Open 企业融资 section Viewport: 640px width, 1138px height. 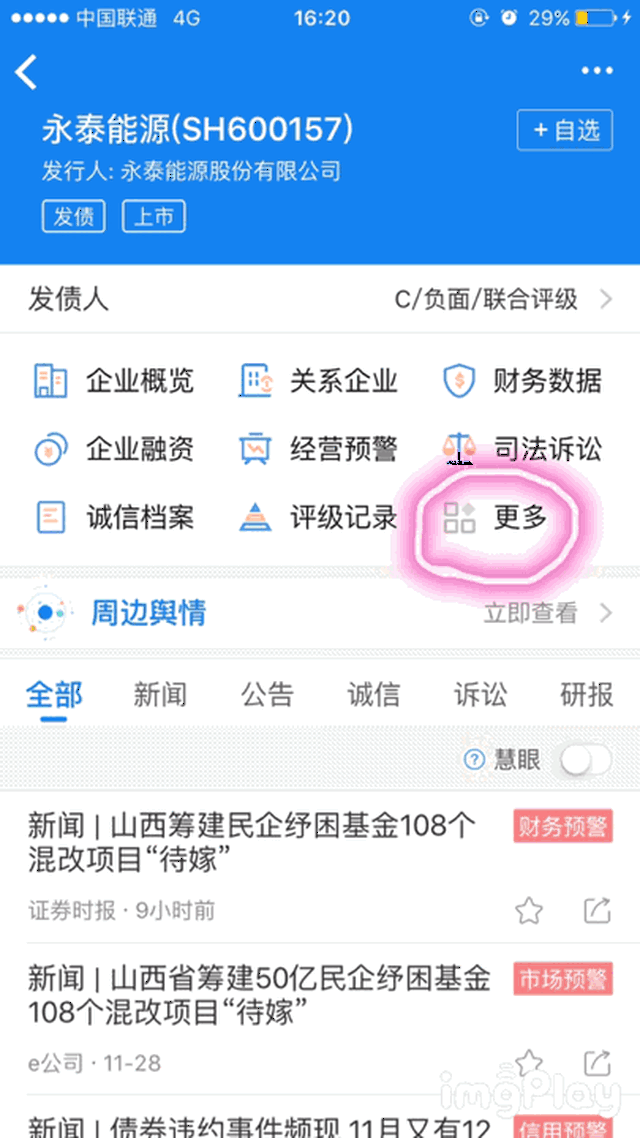[x=114, y=449]
